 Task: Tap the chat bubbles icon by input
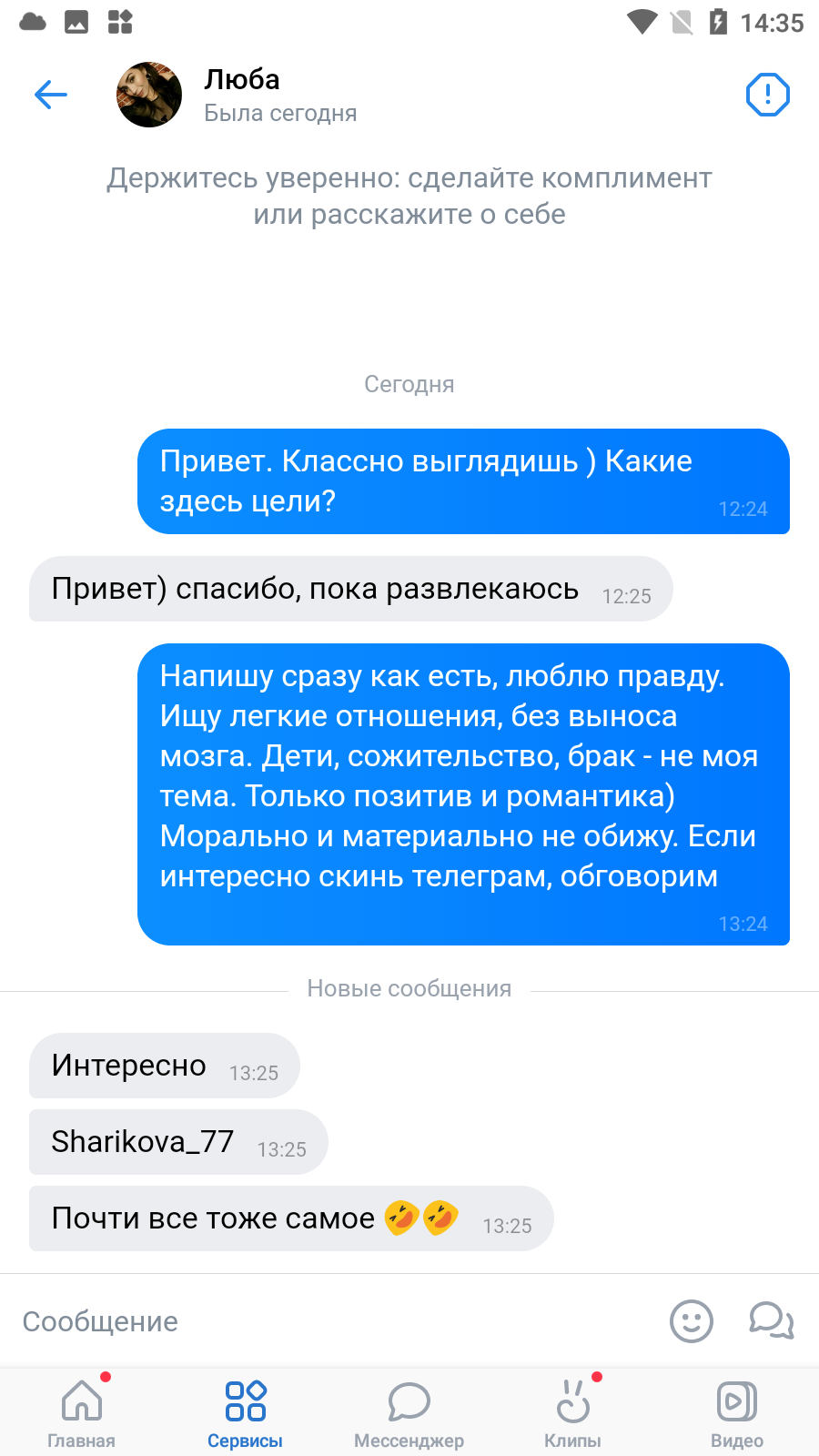pyautogui.click(x=772, y=1321)
